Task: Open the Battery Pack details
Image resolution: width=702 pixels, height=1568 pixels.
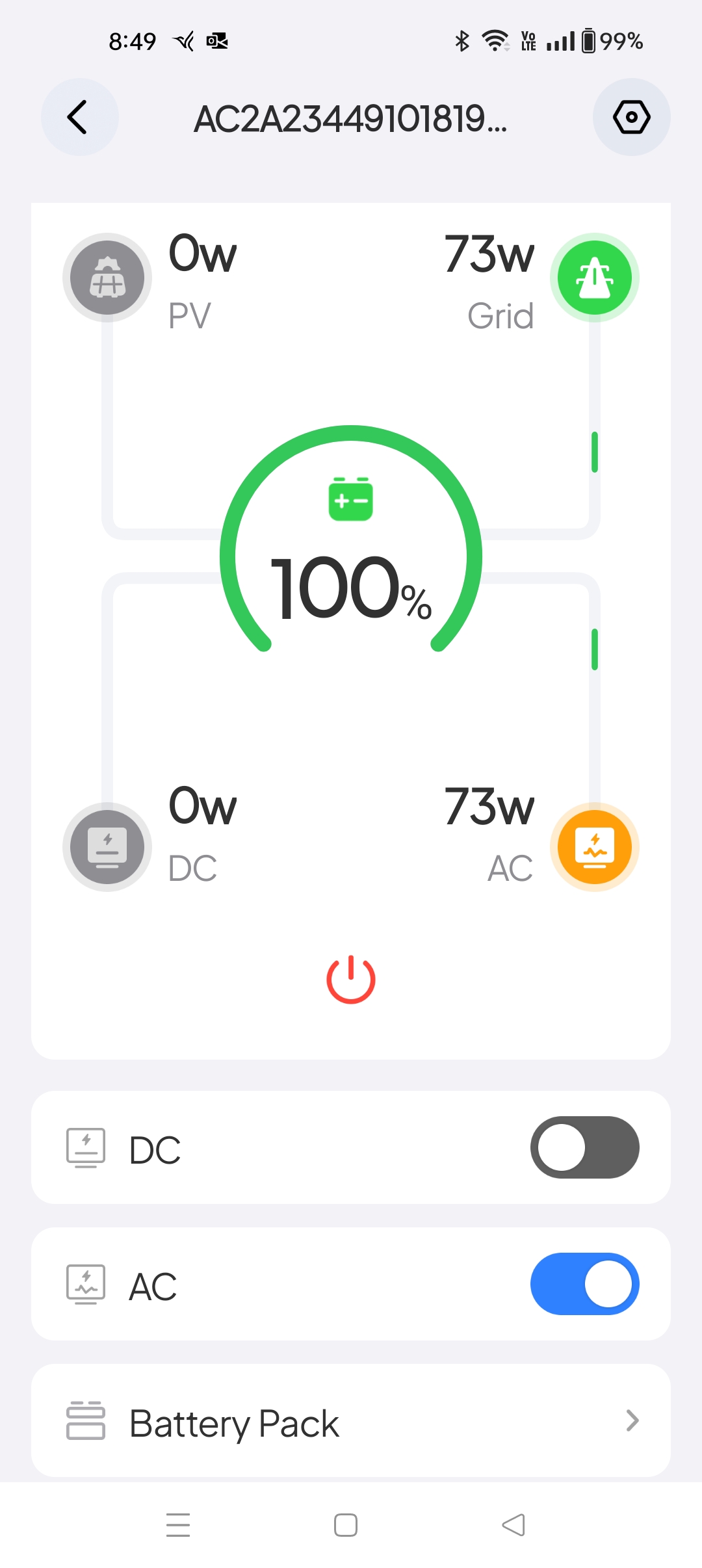Action: click(x=351, y=1422)
